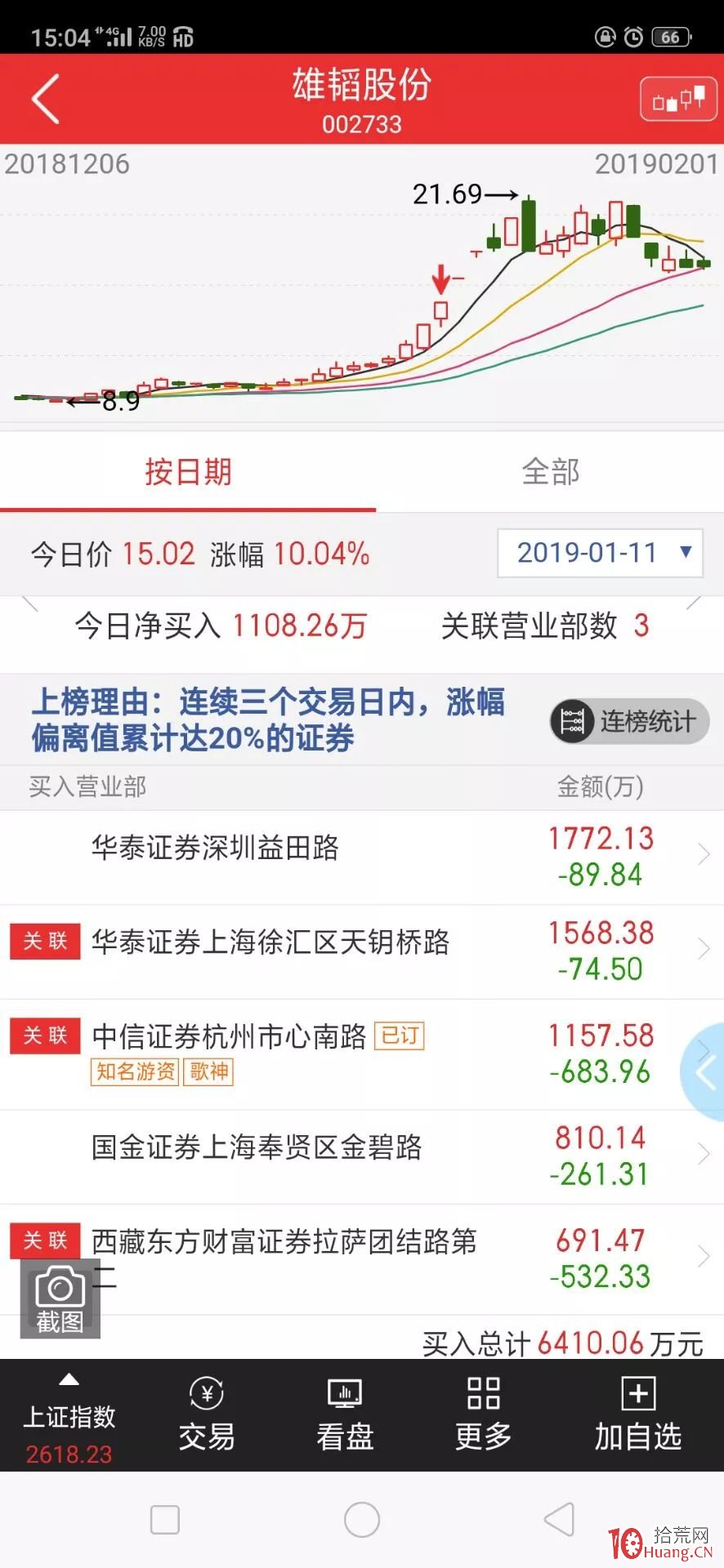
Task: Open 更多 options
Action: coord(483,1417)
